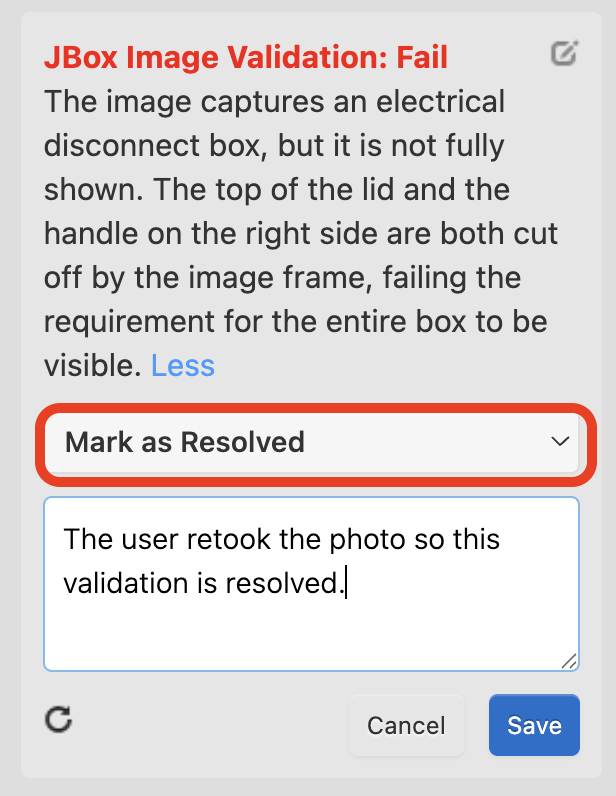Open the Mark as Resolved dropdown

click(x=310, y=442)
